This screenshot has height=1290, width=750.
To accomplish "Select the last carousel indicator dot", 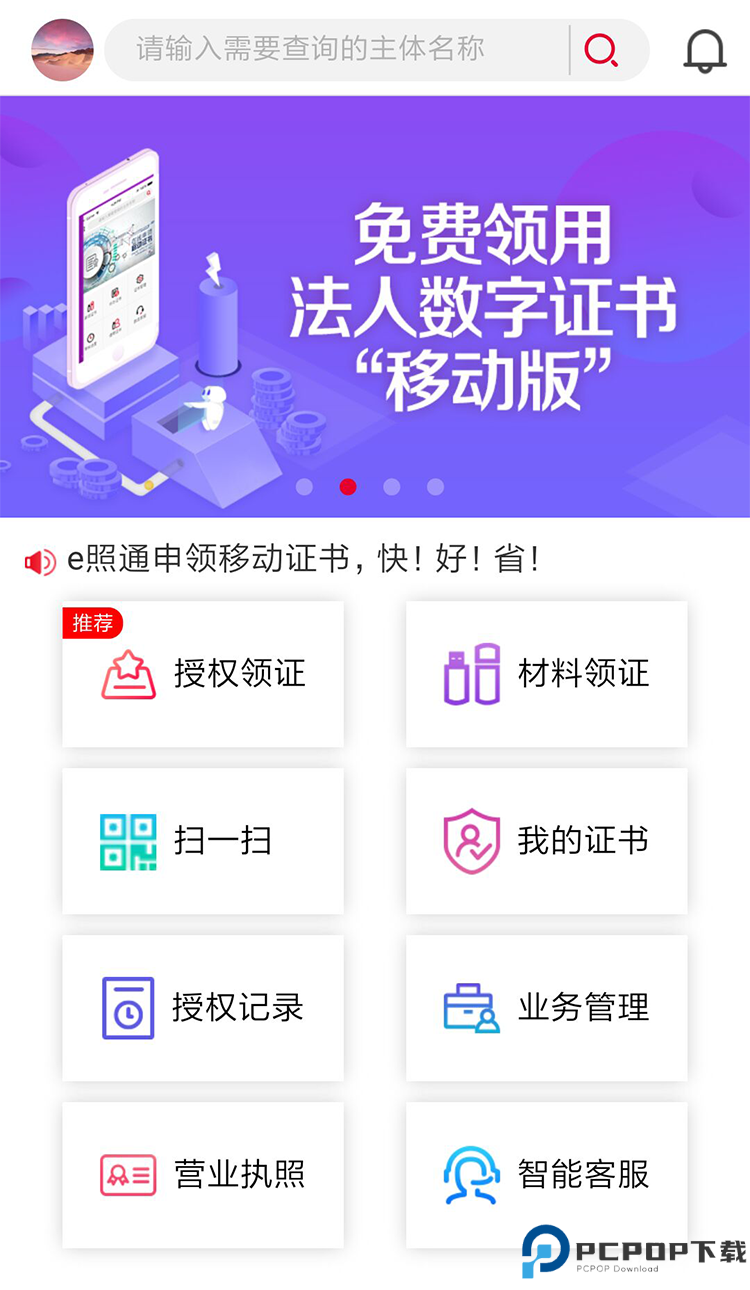I will pos(435,487).
